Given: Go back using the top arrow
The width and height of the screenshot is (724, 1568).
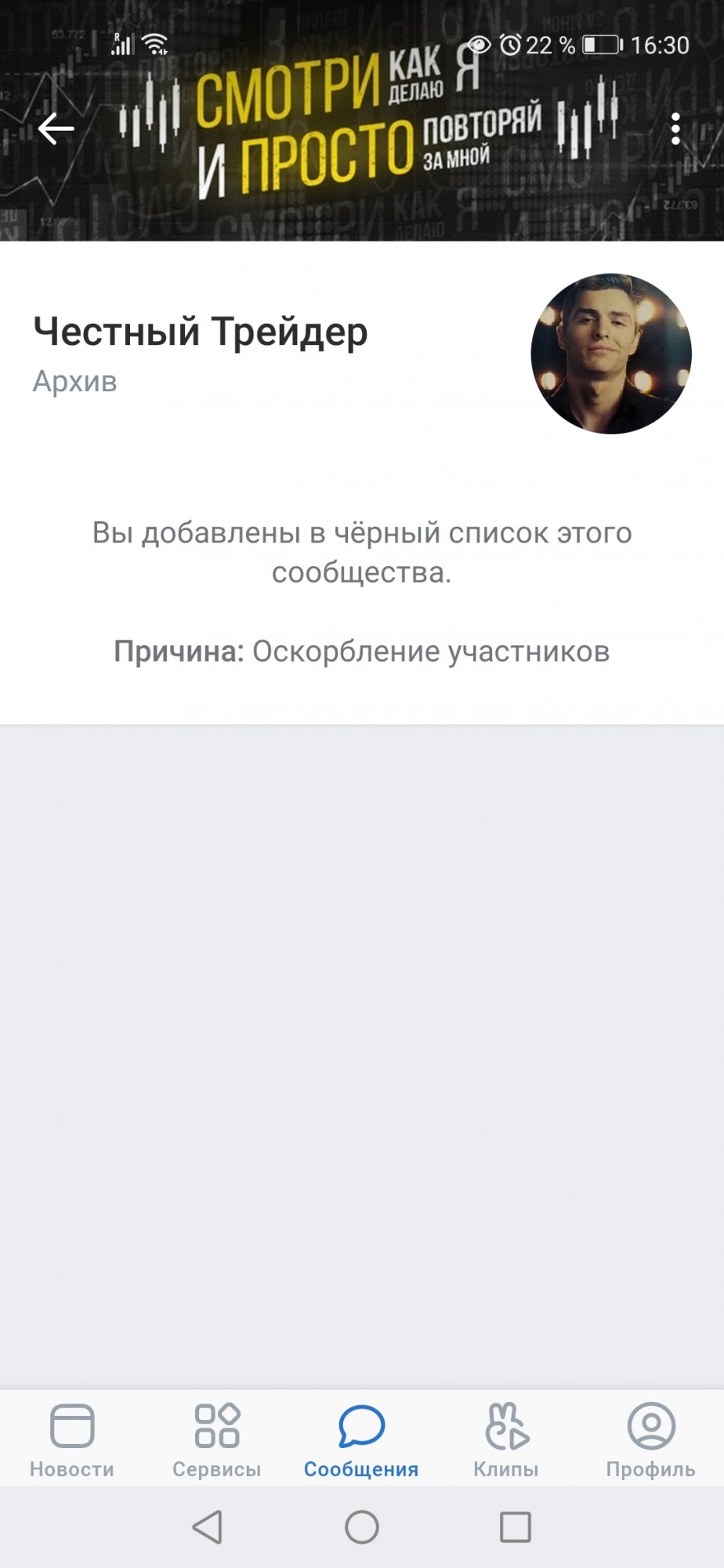Looking at the screenshot, I should [x=56, y=129].
